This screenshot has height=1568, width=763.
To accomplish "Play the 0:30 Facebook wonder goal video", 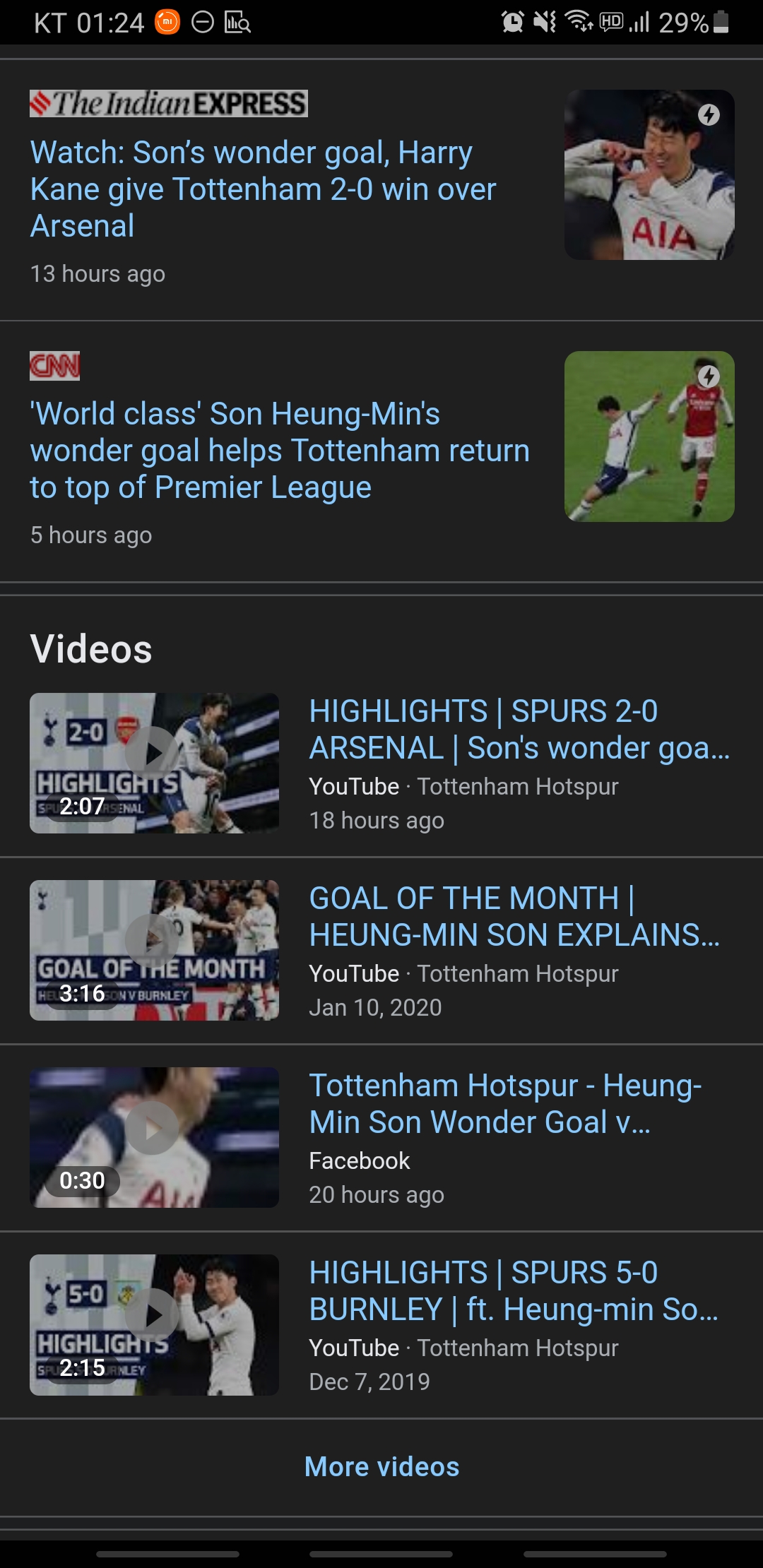I will 153,1137.
